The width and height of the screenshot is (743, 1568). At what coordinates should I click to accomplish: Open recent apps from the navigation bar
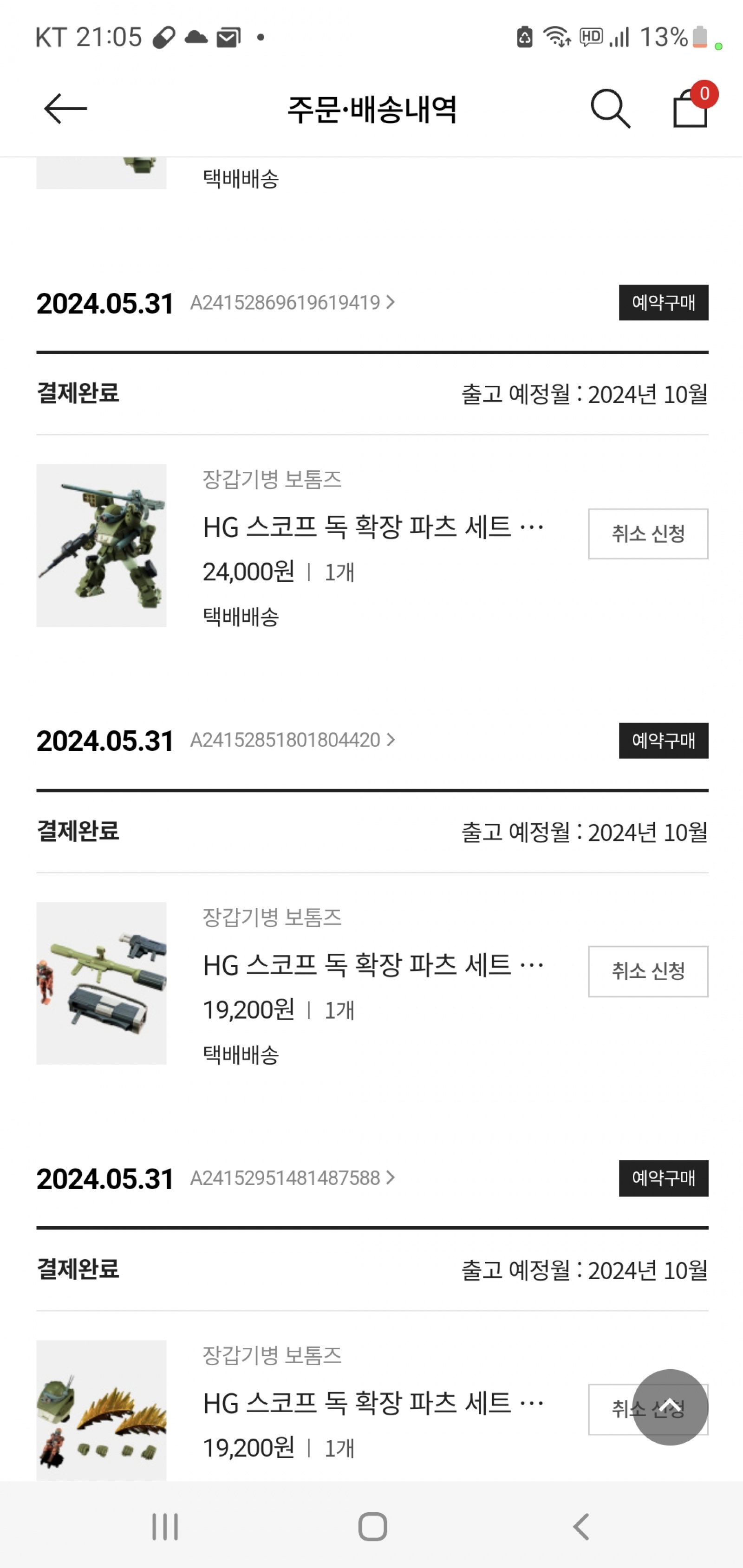(165, 1527)
